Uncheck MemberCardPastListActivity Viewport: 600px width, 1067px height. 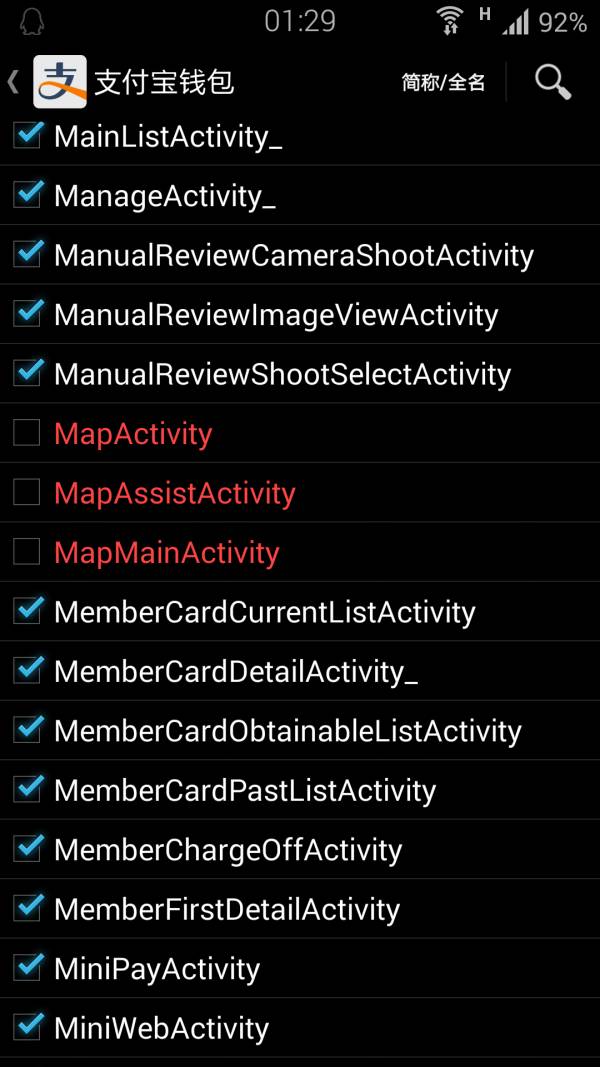tap(27, 789)
